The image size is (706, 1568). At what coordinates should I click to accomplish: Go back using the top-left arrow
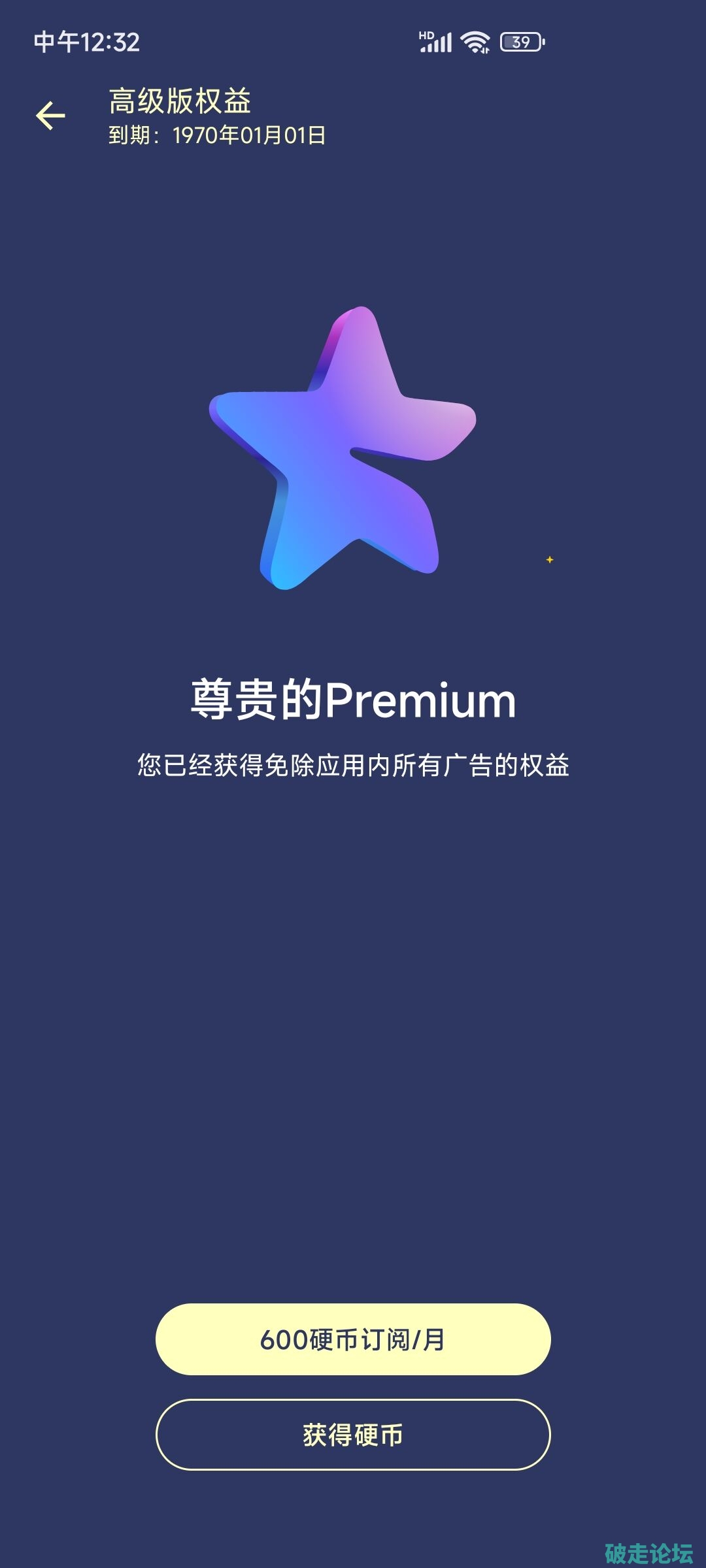coord(50,116)
